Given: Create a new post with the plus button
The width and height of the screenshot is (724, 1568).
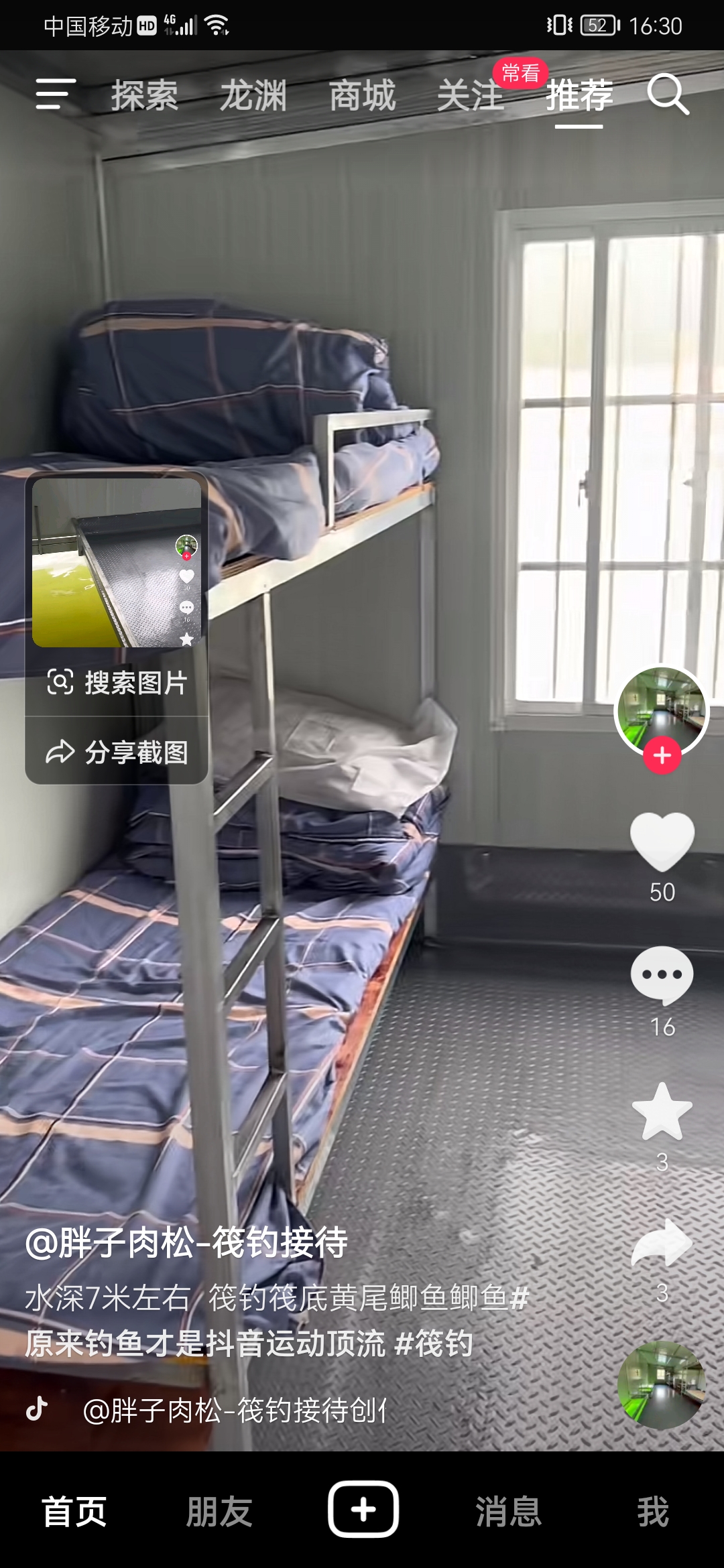Looking at the screenshot, I should (x=363, y=1509).
